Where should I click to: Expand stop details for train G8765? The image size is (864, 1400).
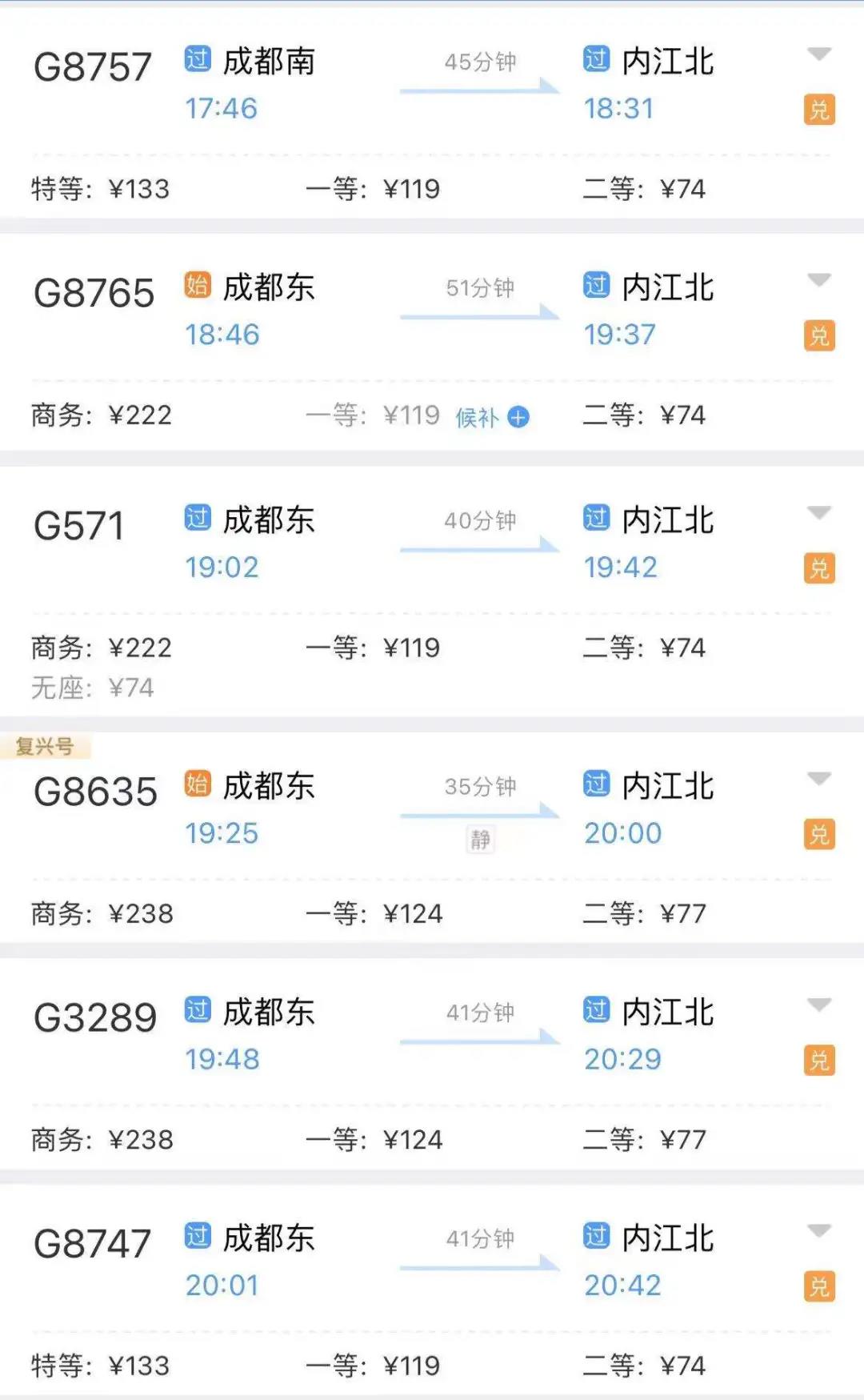coord(818,280)
